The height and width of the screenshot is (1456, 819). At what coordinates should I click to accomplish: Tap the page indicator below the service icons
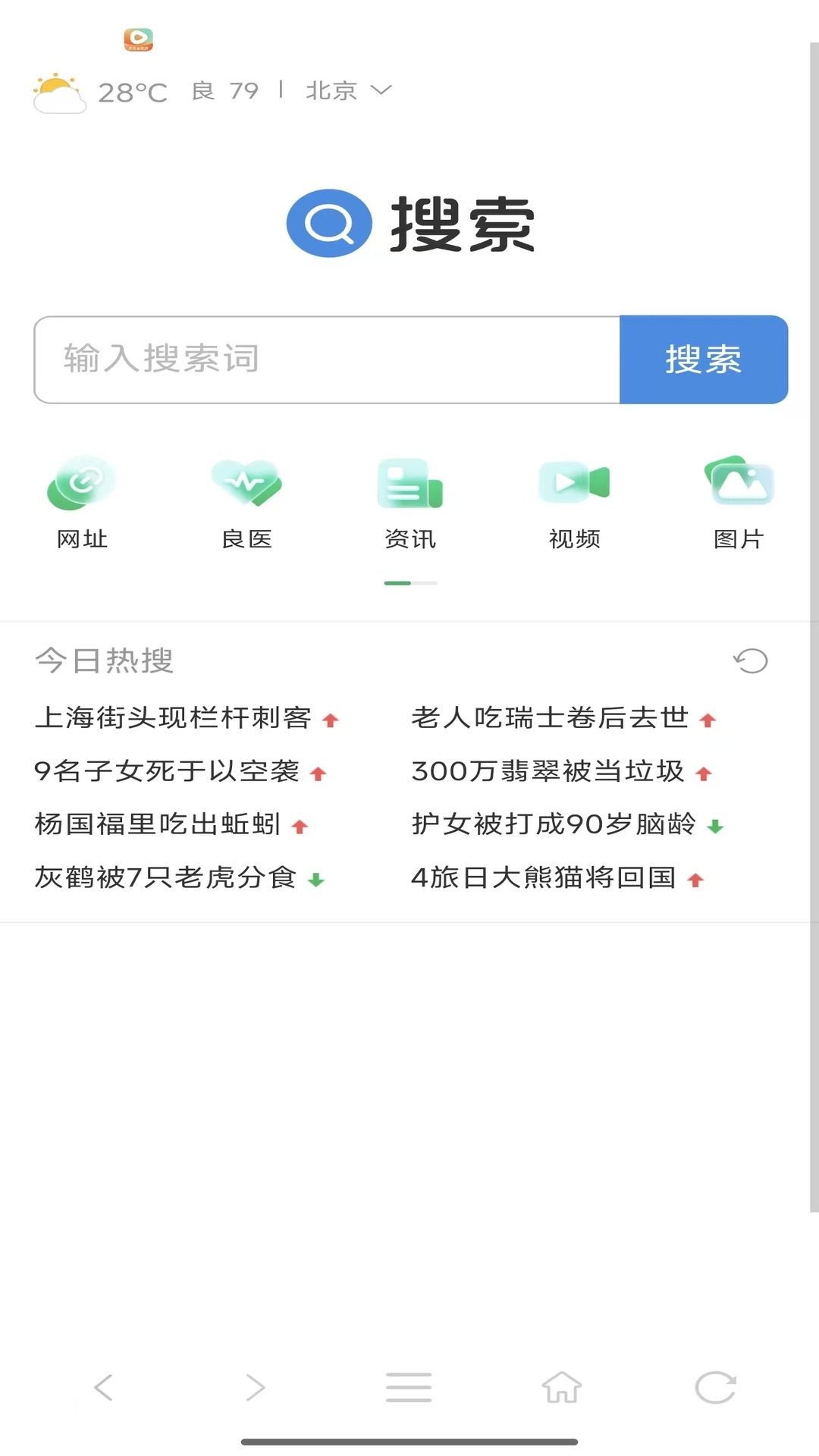pos(409,583)
